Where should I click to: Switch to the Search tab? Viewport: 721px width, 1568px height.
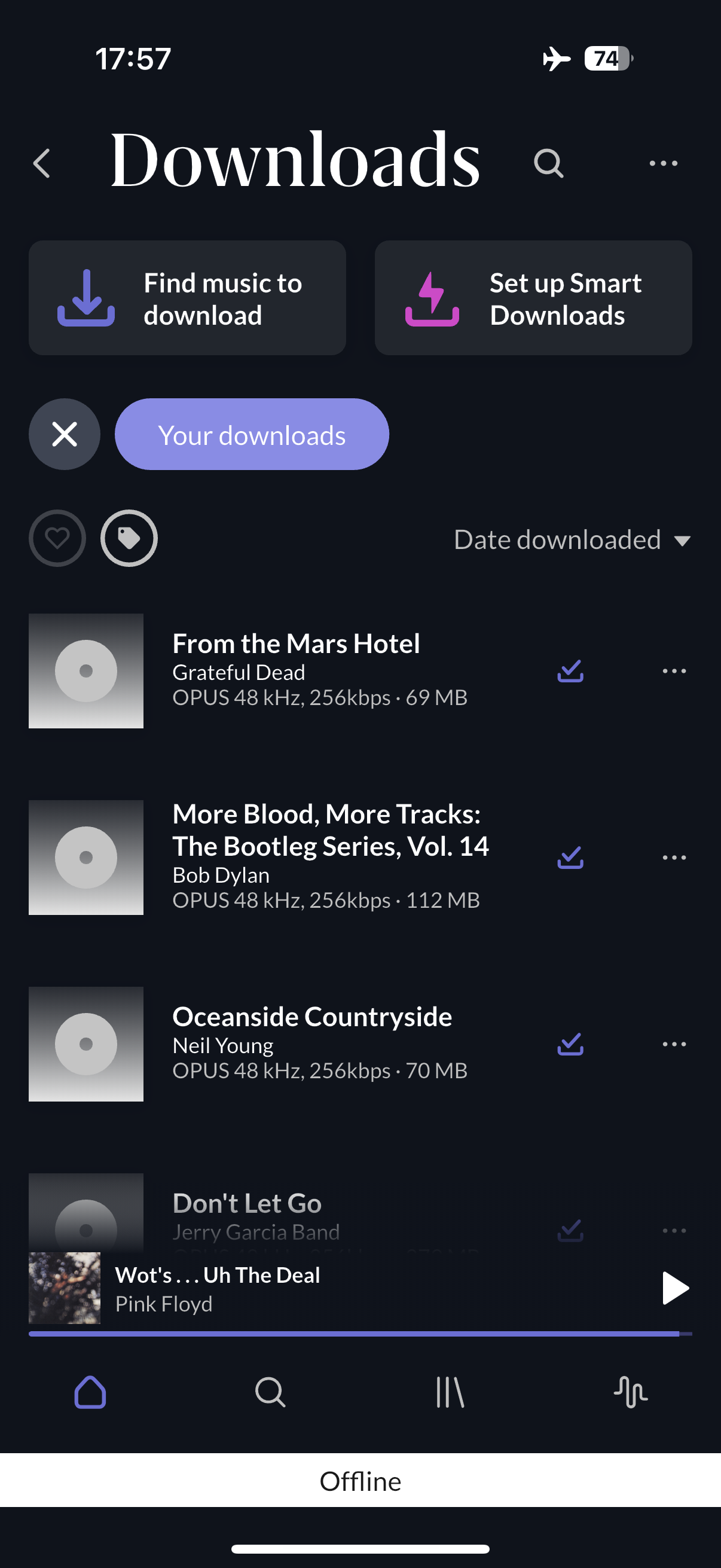point(270,1392)
